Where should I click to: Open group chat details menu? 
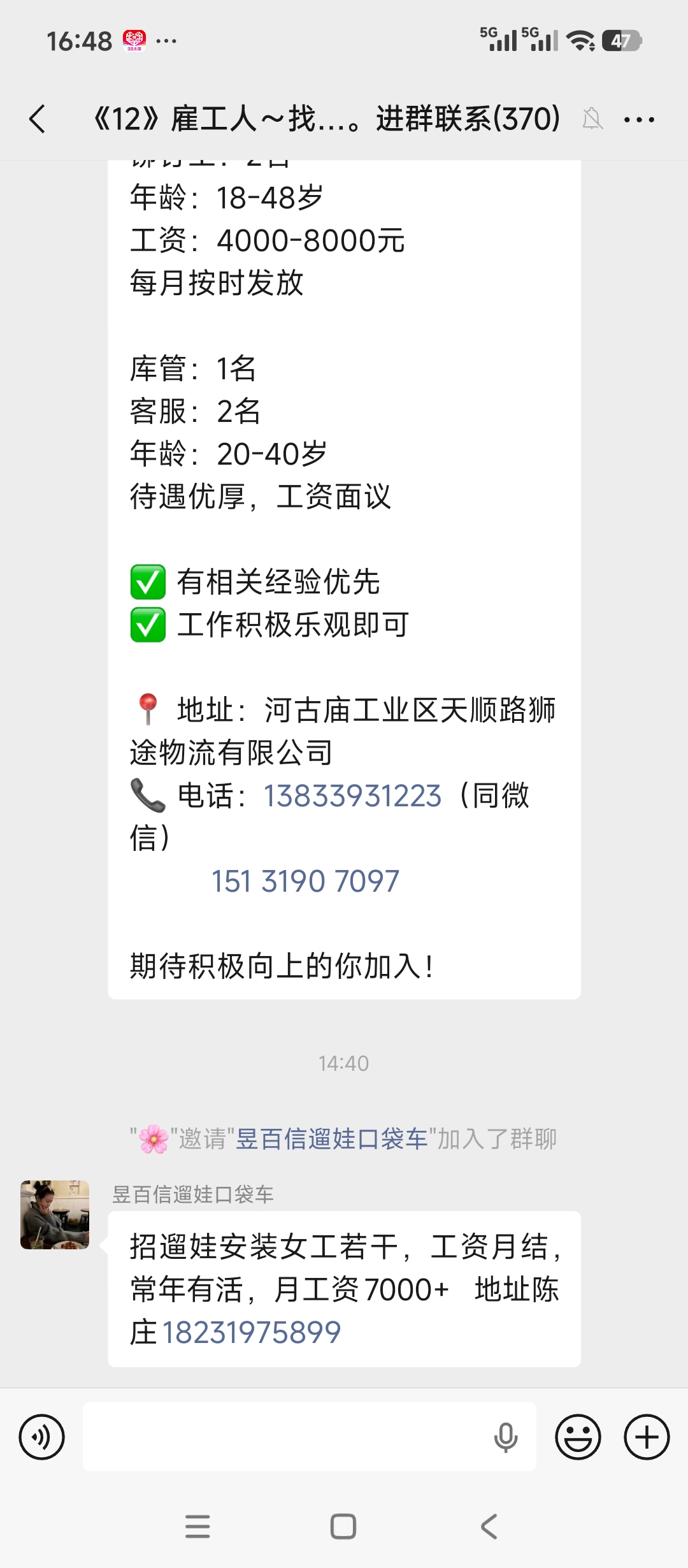(x=639, y=119)
